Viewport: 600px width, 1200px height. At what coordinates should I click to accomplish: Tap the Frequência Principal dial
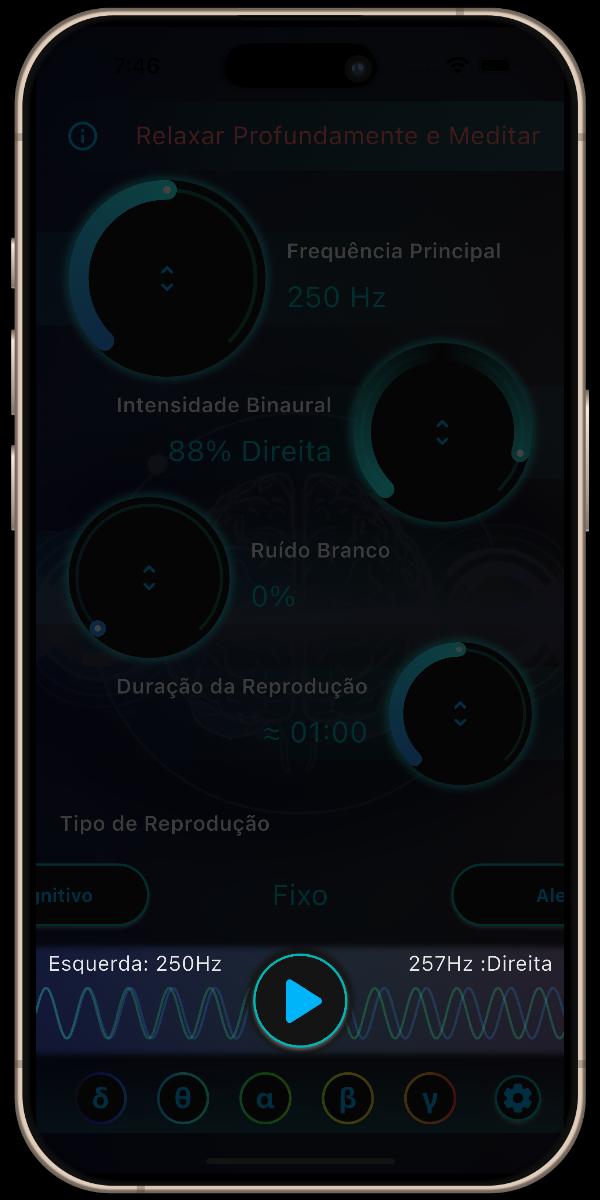(x=167, y=278)
